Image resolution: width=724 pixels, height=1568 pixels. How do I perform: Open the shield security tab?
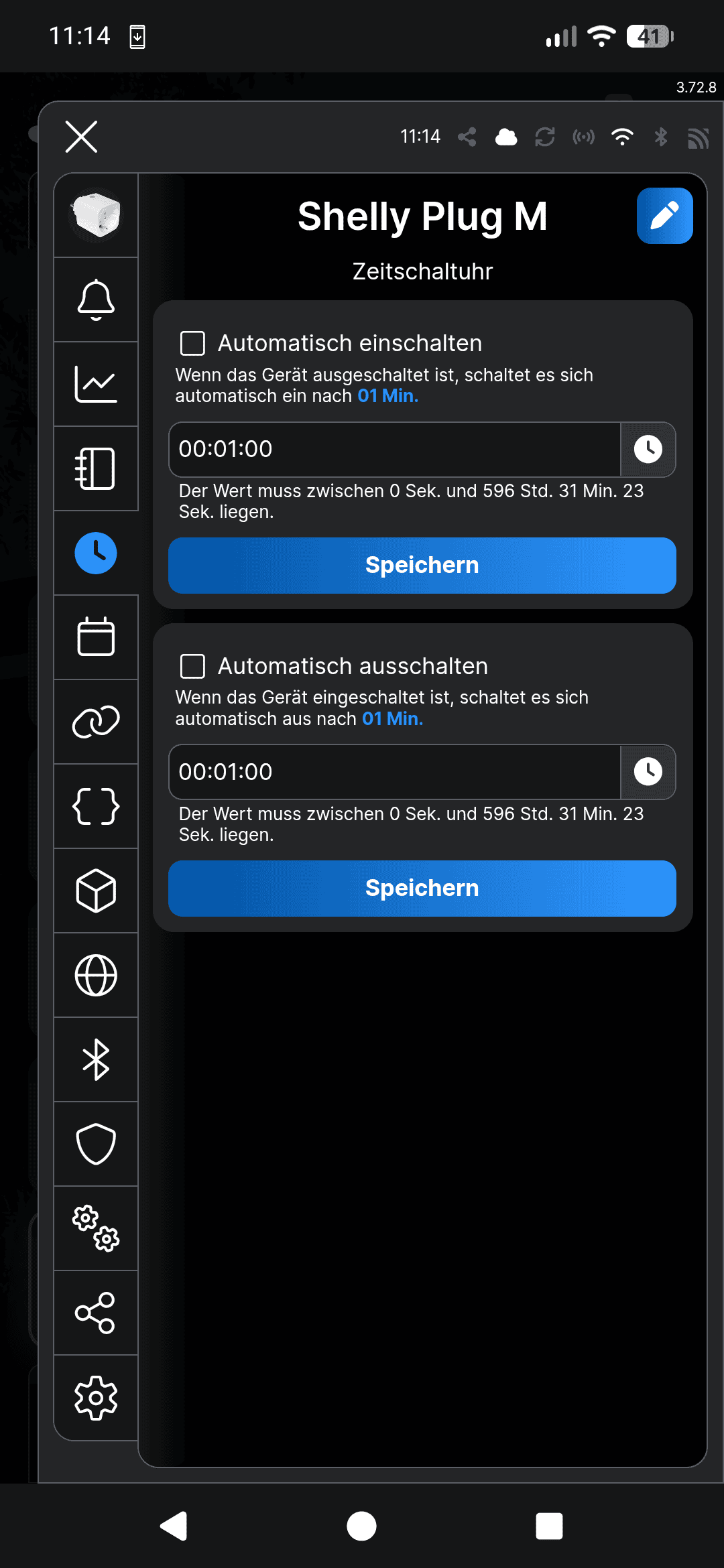pos(96,1144)
